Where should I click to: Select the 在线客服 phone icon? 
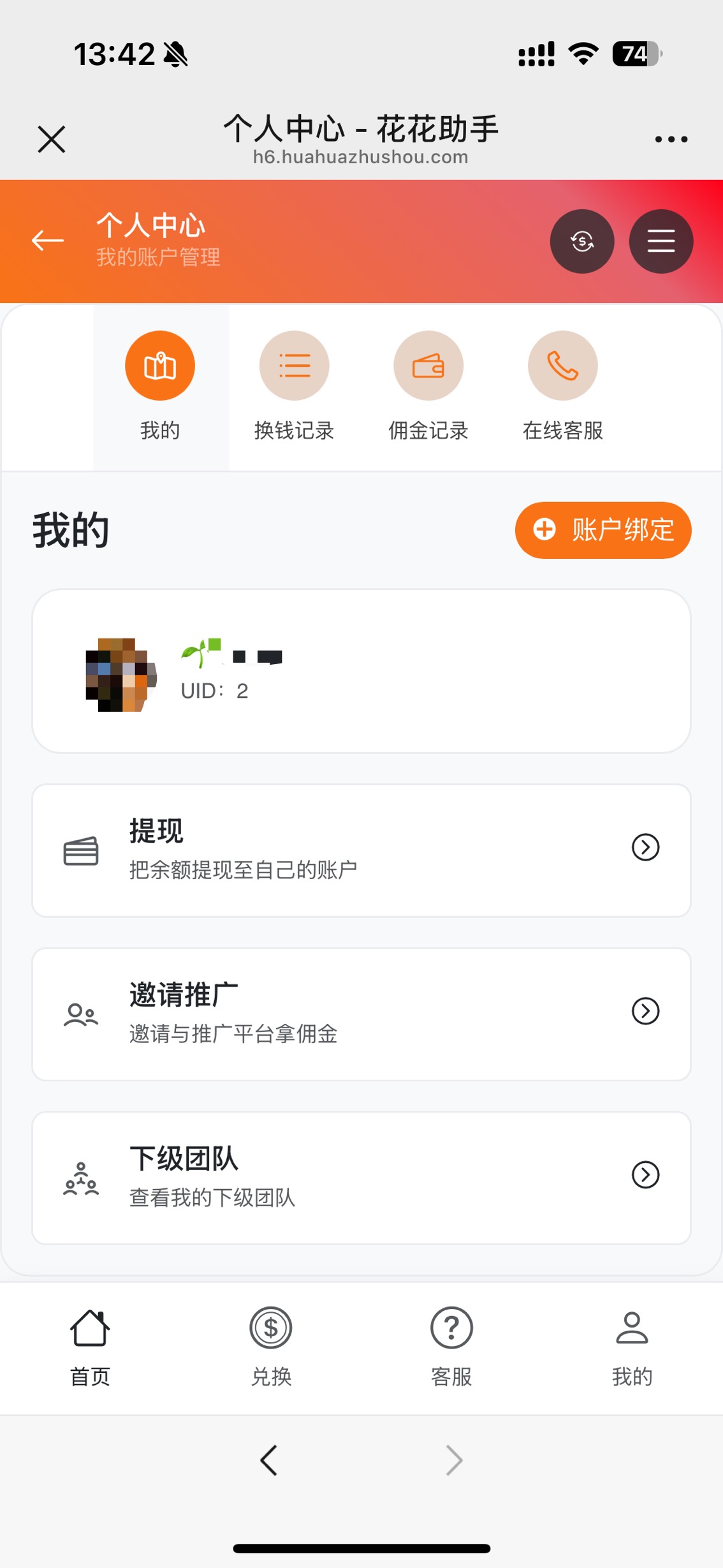click(563, 366)
